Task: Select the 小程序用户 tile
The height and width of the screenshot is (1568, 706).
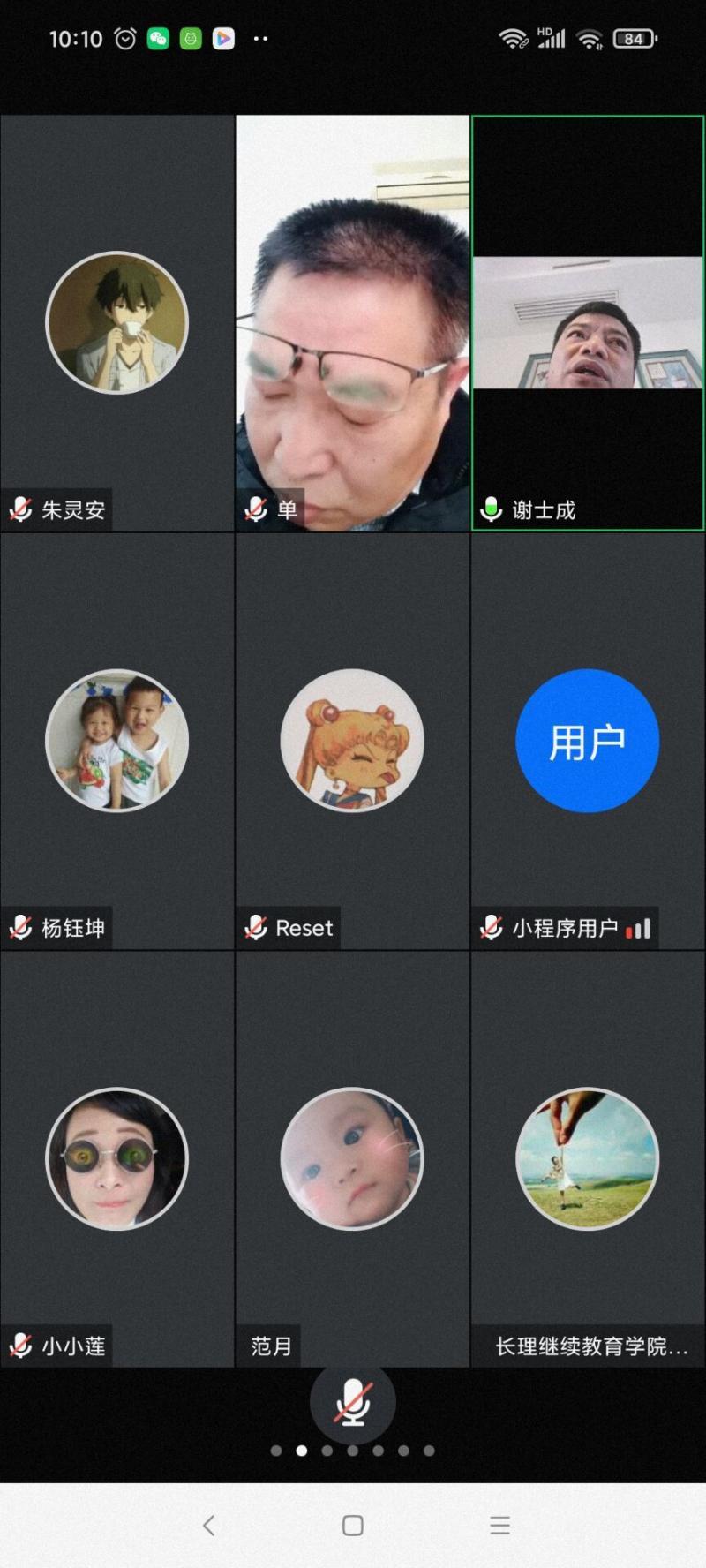Action: click(x=588, y=741)
